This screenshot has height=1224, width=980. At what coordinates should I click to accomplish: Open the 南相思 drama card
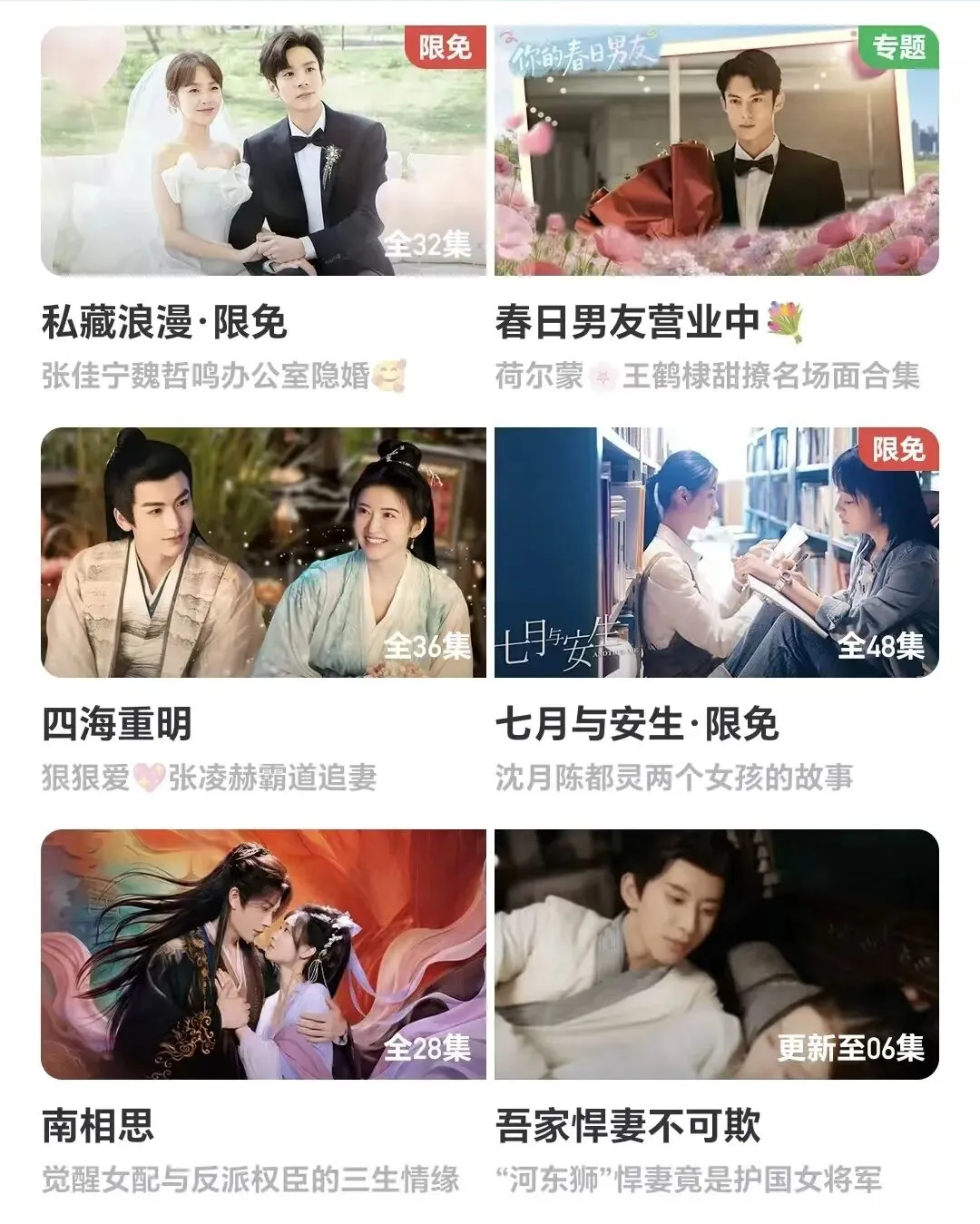tap(263, 955)
